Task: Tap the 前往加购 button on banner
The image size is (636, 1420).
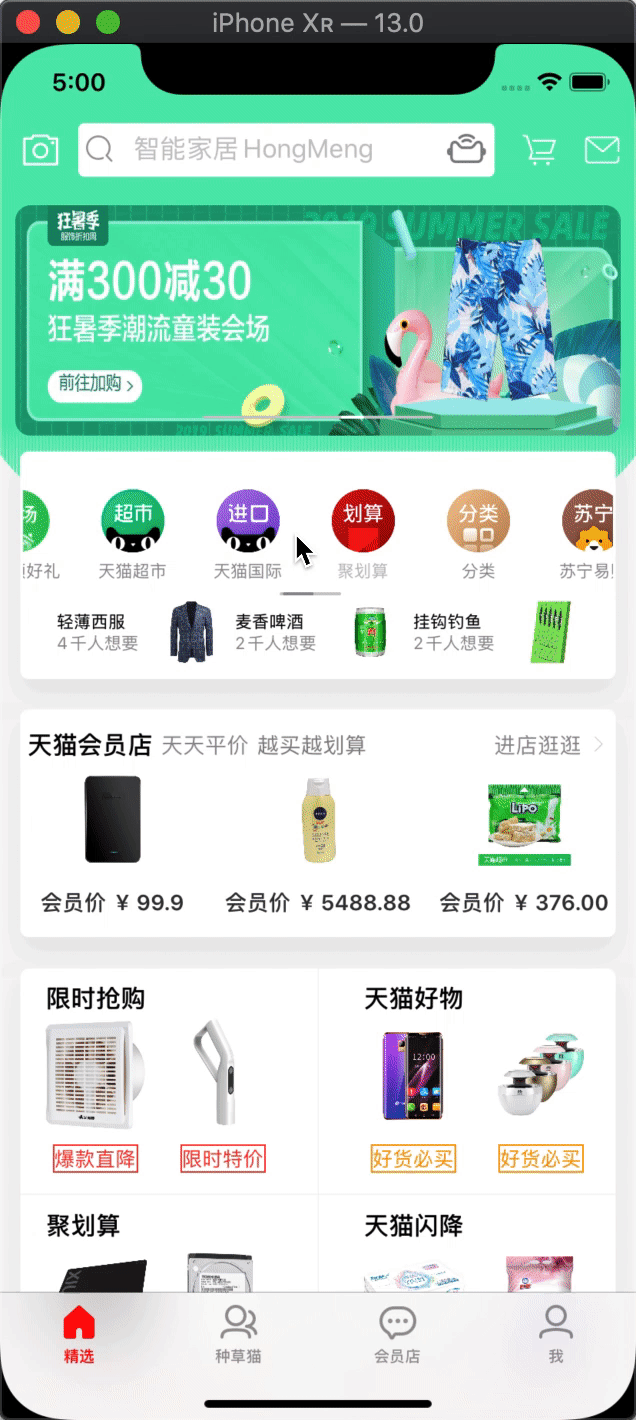Action: coord(94,384)
